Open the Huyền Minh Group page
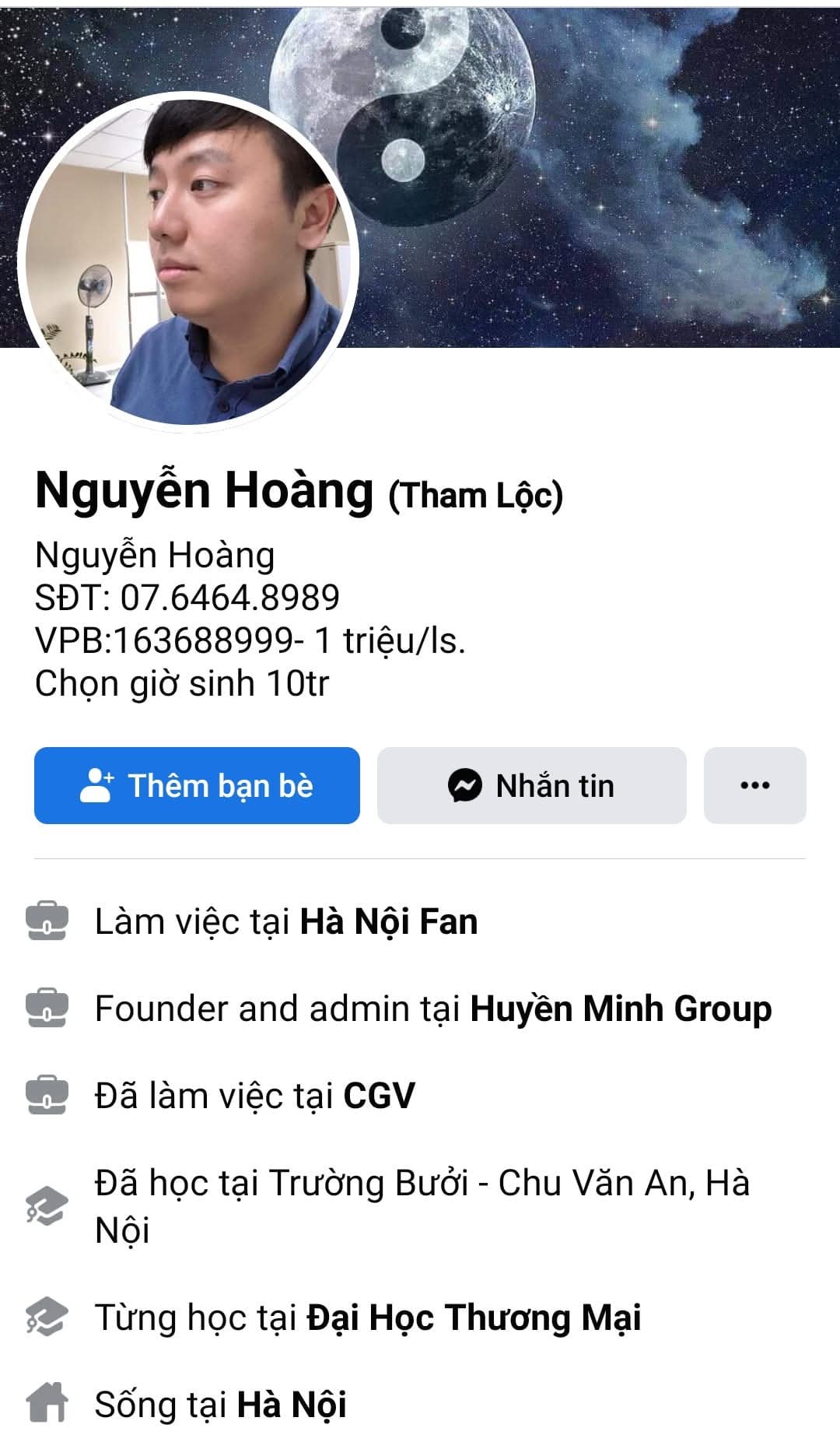This screenshot has width=840, height=1442. (x=620, y=1009)
